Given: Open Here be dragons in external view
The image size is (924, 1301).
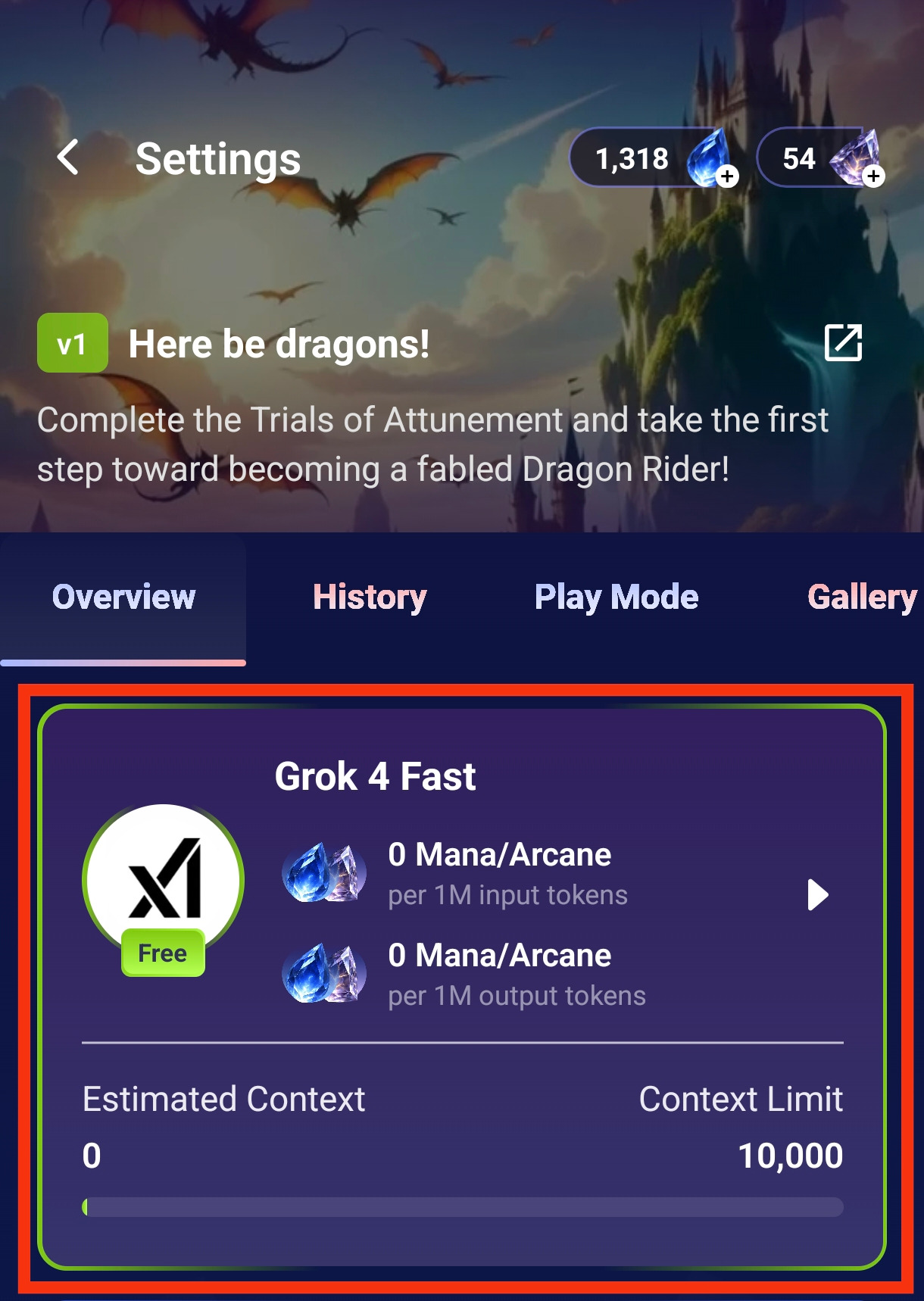Looking at the screenshot, I should pyautogui.click(x=843, y=343).
